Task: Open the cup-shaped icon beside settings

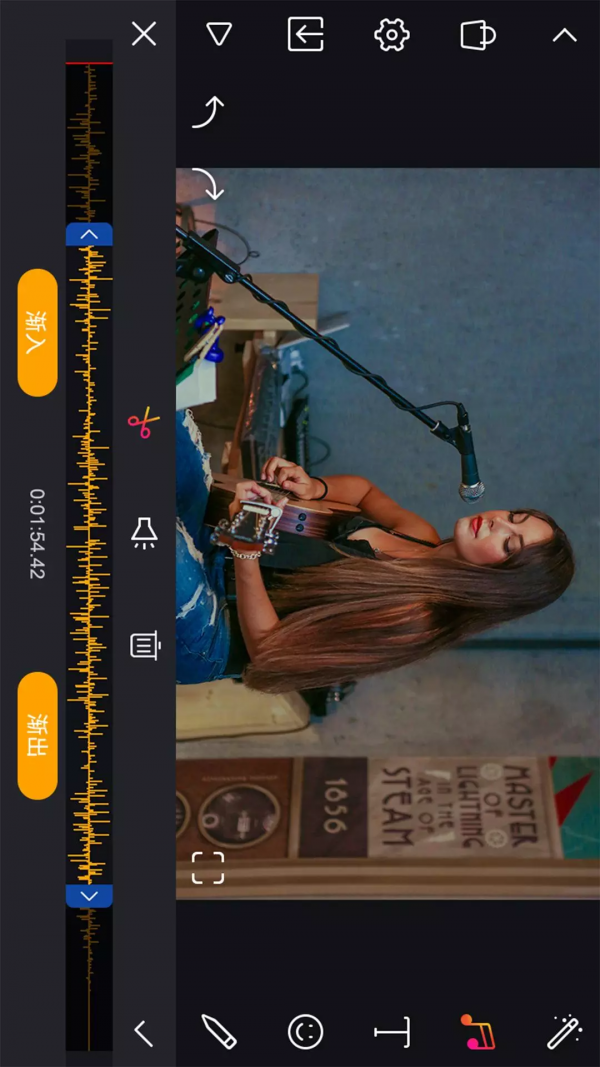Action: click(478, 35)
